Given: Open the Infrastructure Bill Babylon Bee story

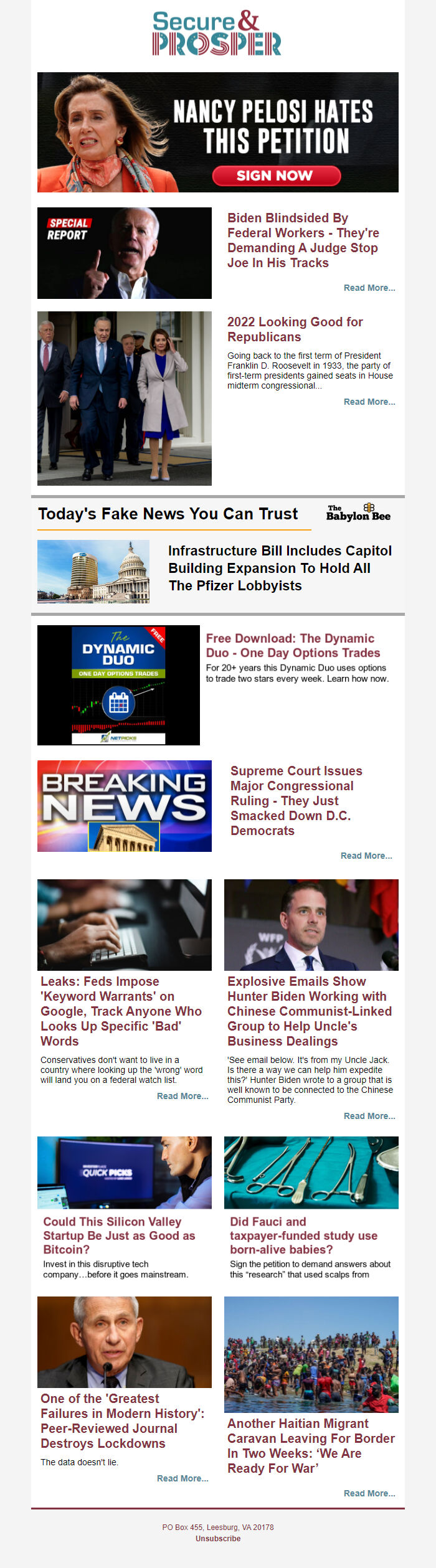Looking at the screenshot, I should pos(280,568).
